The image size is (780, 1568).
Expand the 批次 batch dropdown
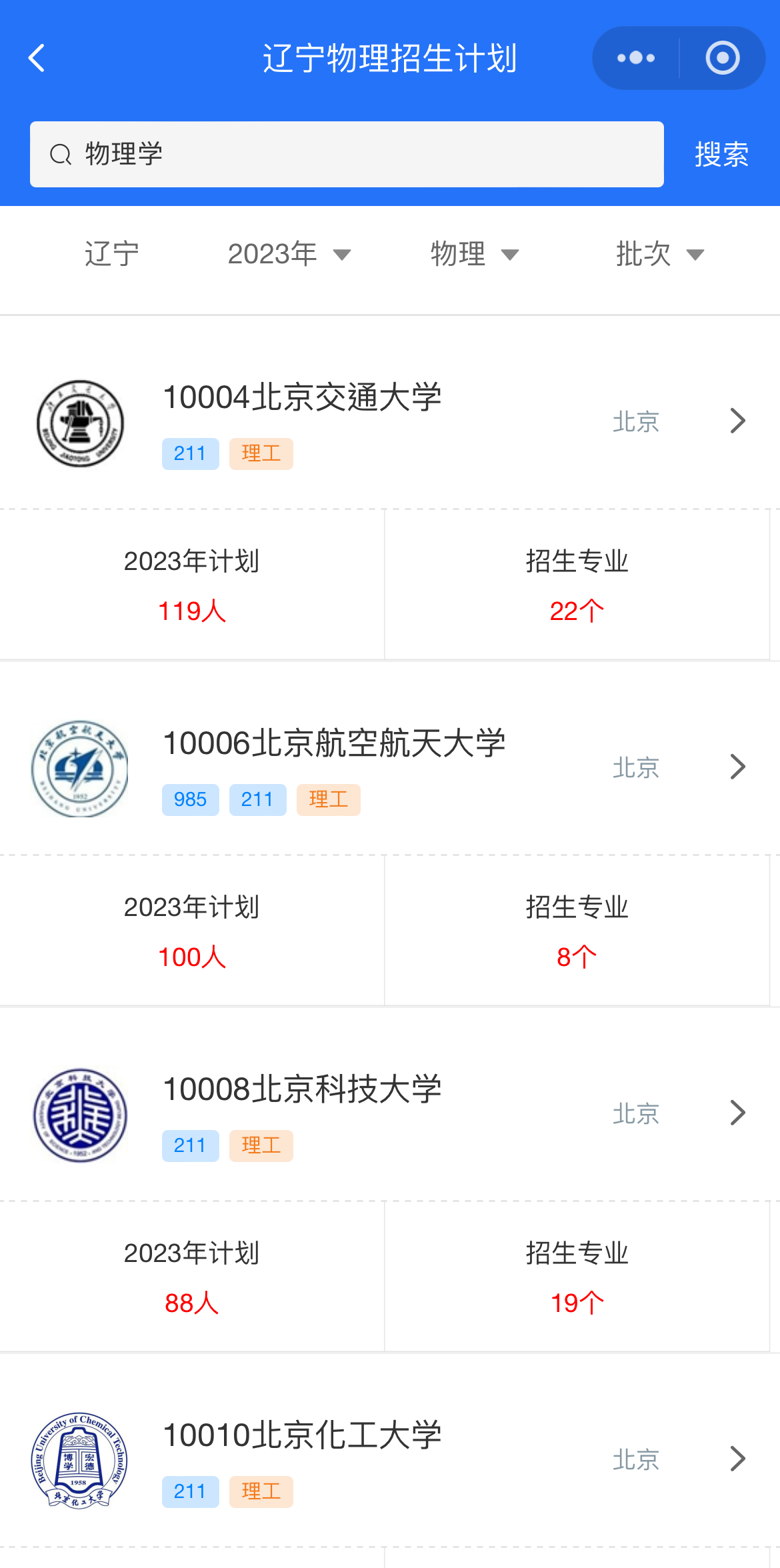pyautogui.click(x=660, y=254)
